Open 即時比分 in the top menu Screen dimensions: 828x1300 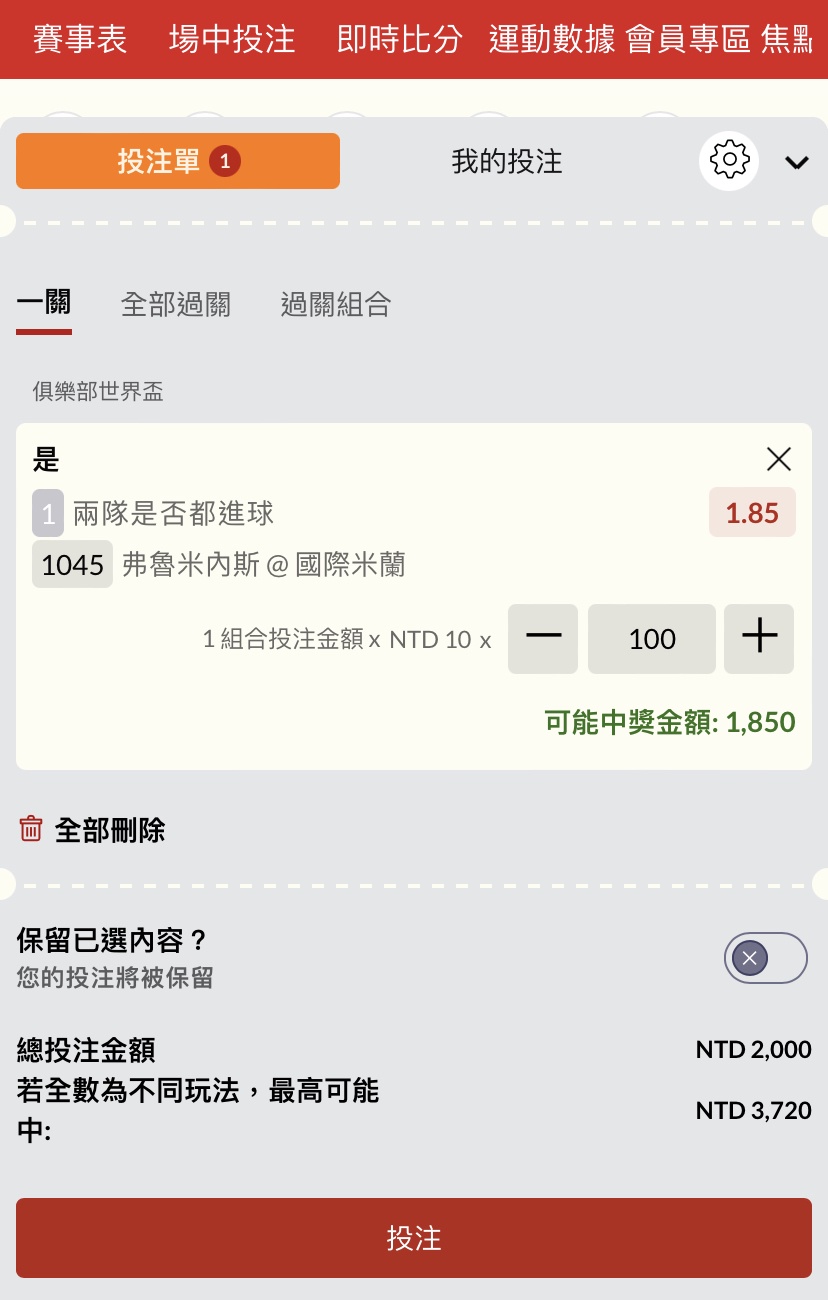[400, 40]
